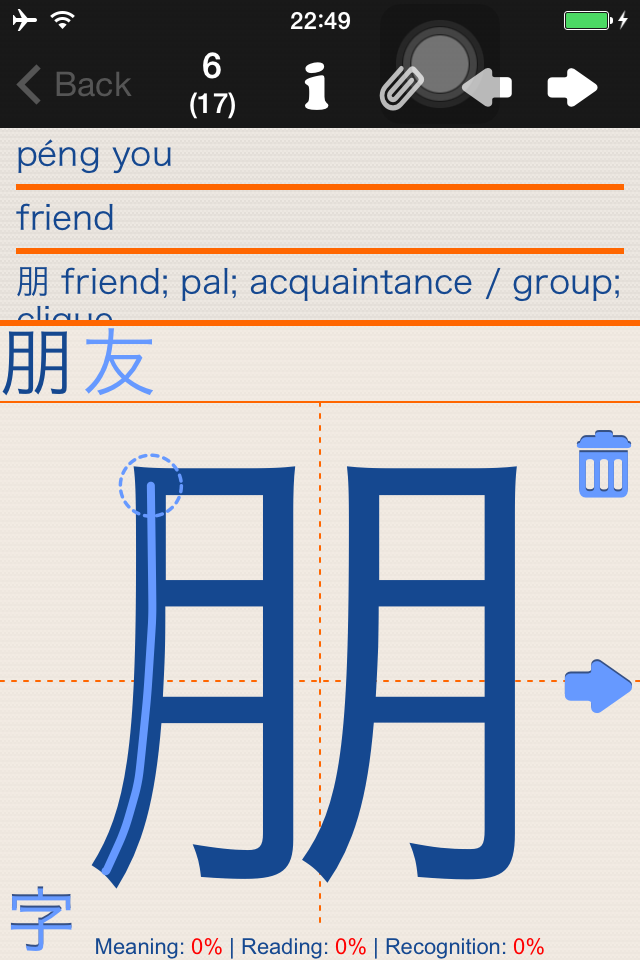The image size is (640, 960).
Task: Select the character 友
Action: [119, 363]
